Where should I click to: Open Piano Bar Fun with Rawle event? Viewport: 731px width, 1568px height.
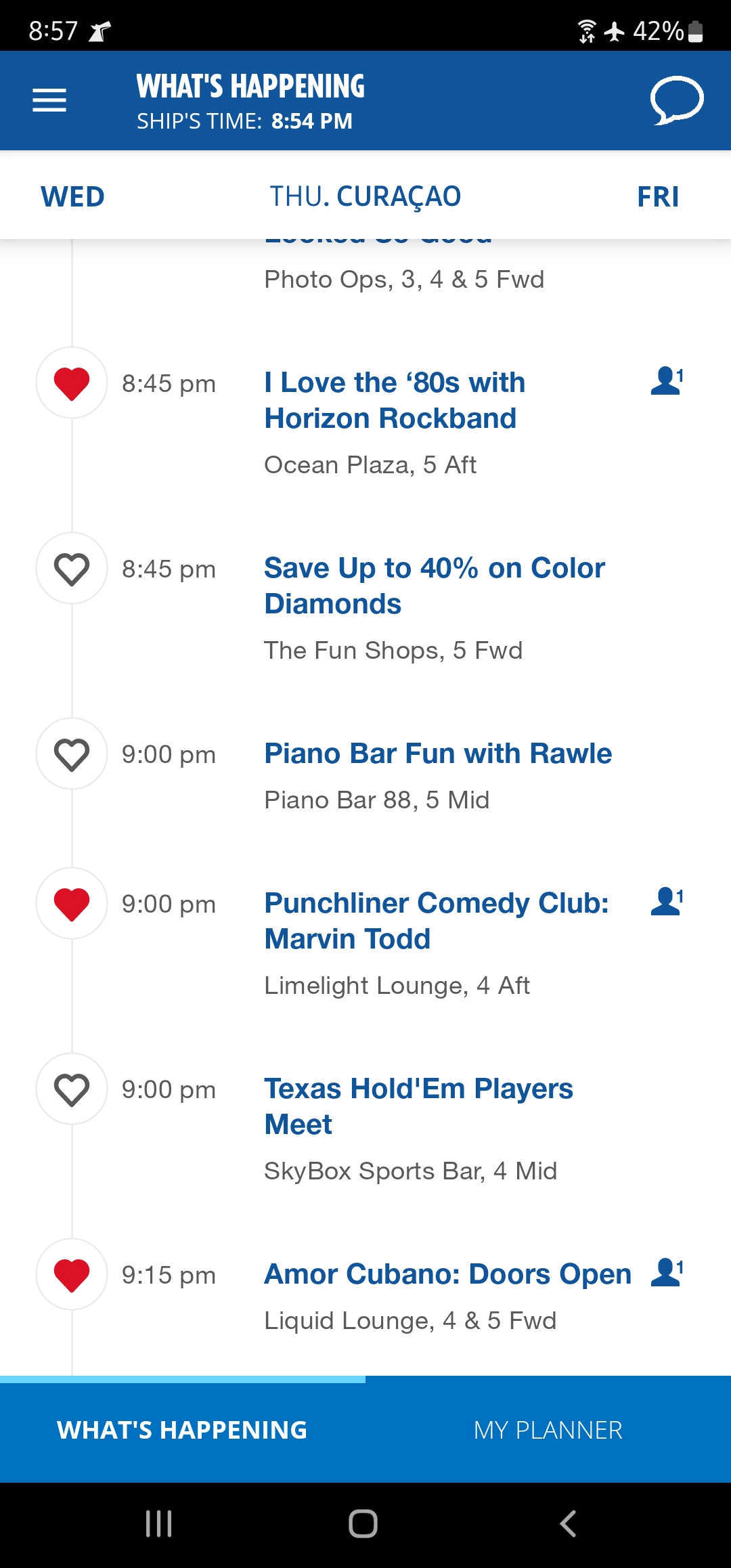click(x=438, y=754)
